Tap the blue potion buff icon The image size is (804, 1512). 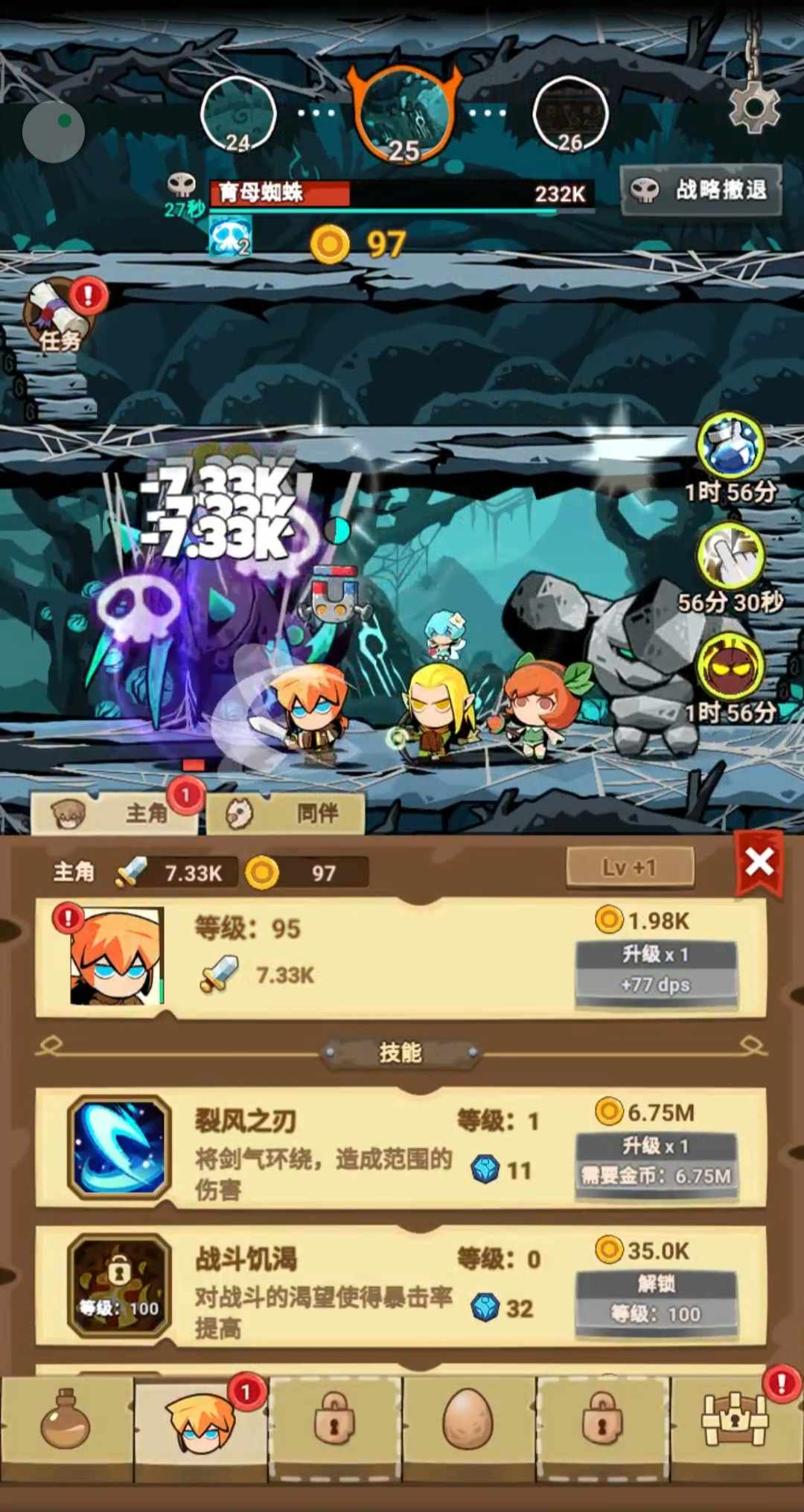[730, 446]
